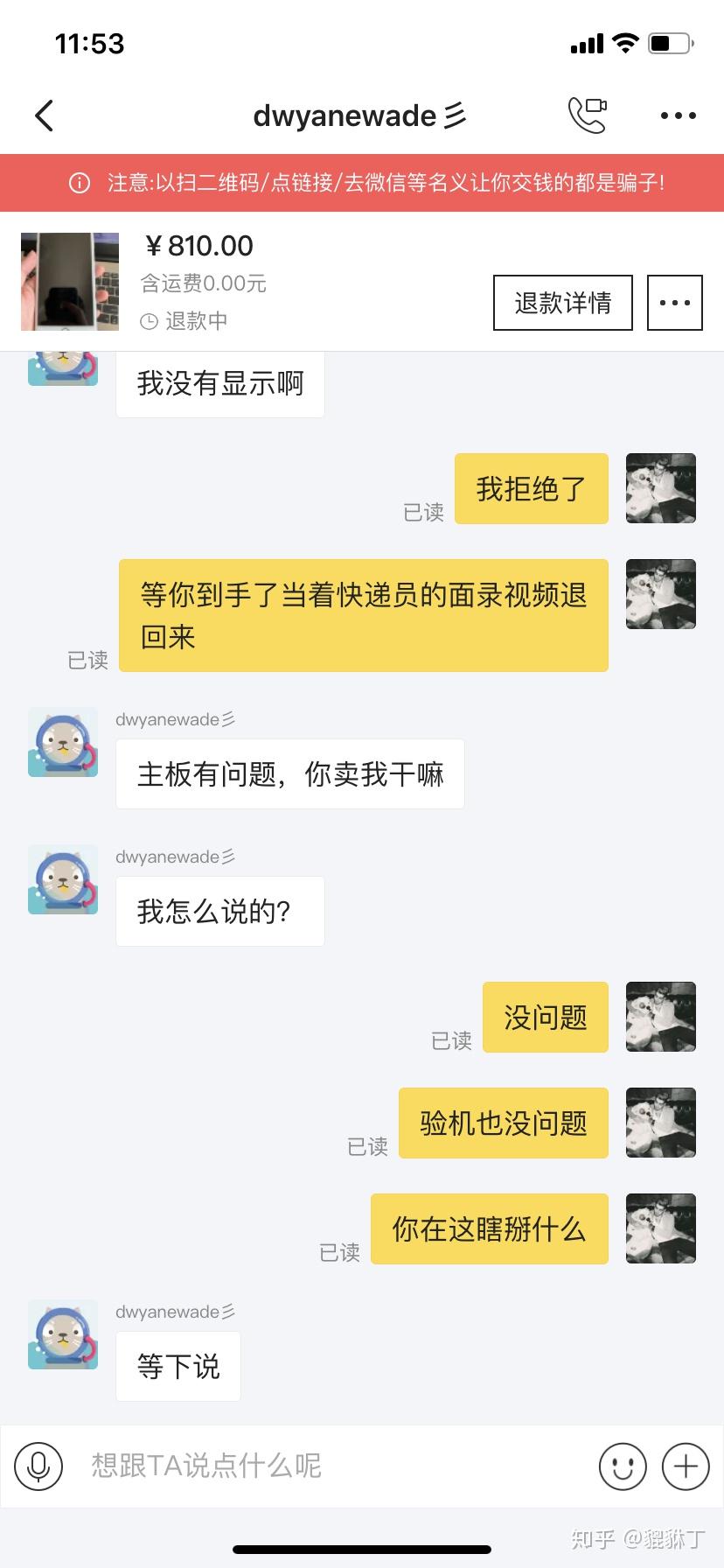
Task: Open my avatar next to 我拒绝了
Action: click(x=661, y=488)
